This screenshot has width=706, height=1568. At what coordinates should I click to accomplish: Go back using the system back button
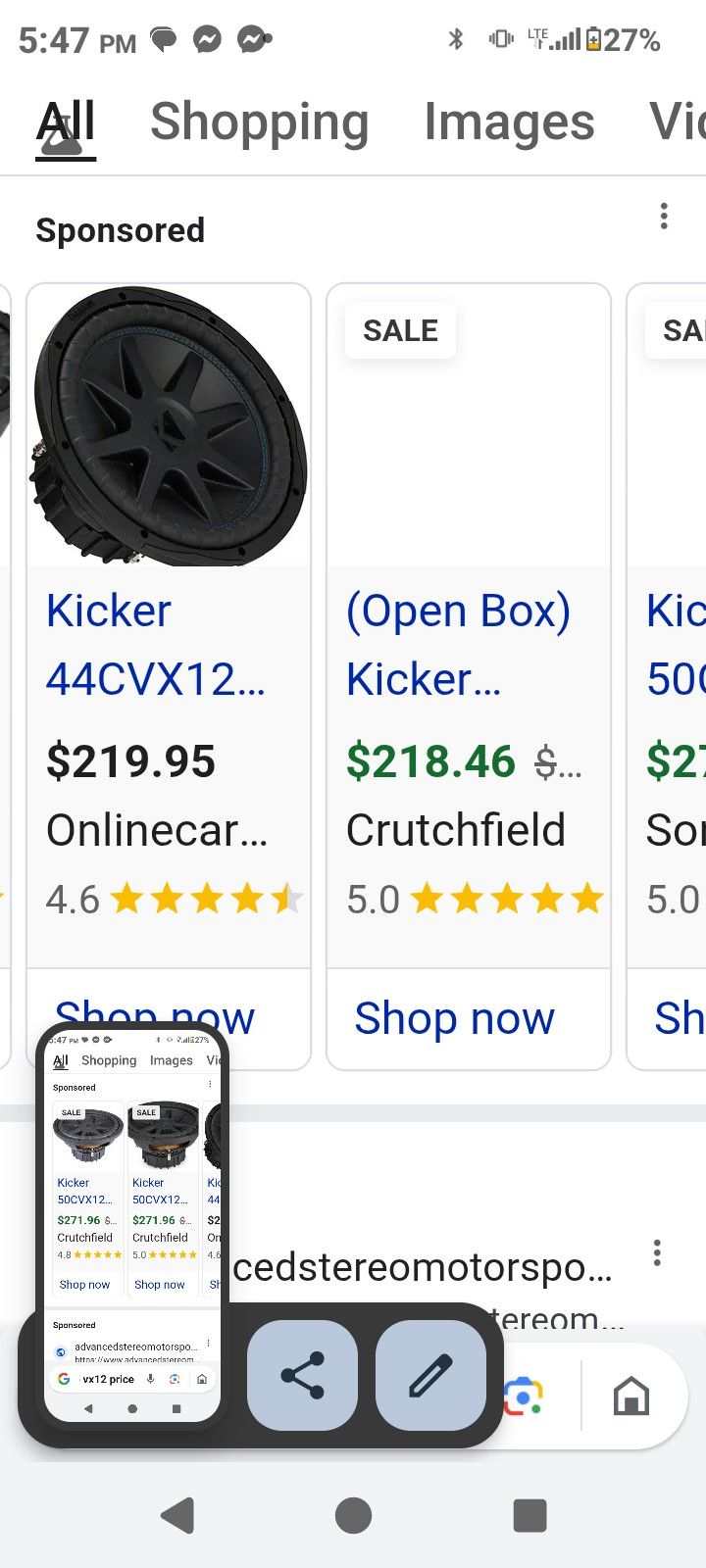click(x=177, y=1515)
